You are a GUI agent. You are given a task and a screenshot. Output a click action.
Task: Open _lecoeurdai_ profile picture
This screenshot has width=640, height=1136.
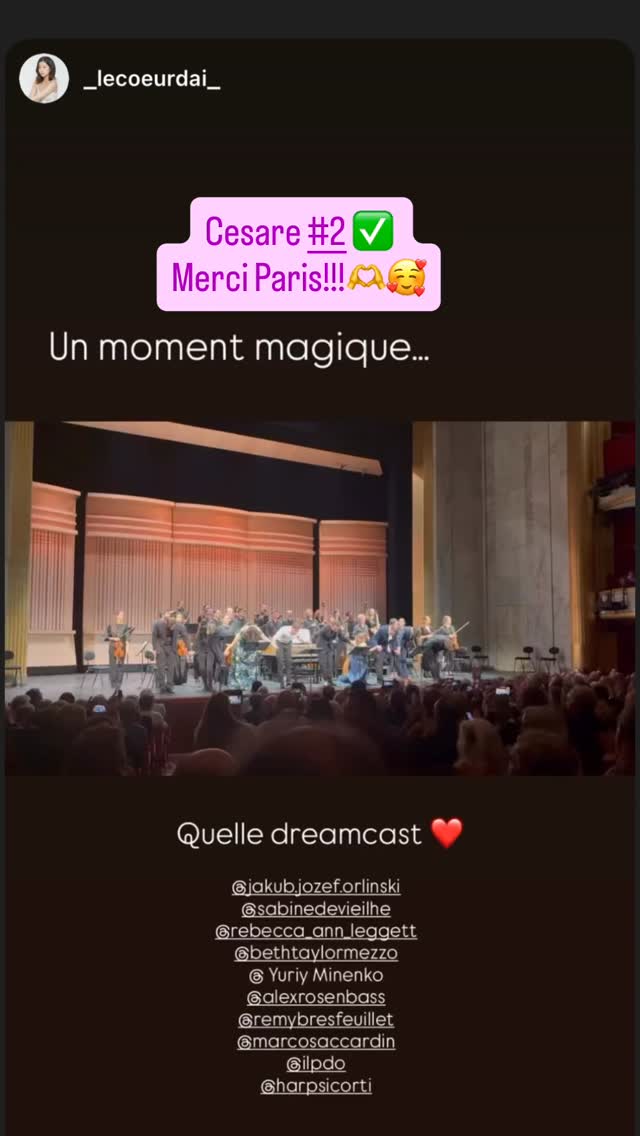coord(44,78)
